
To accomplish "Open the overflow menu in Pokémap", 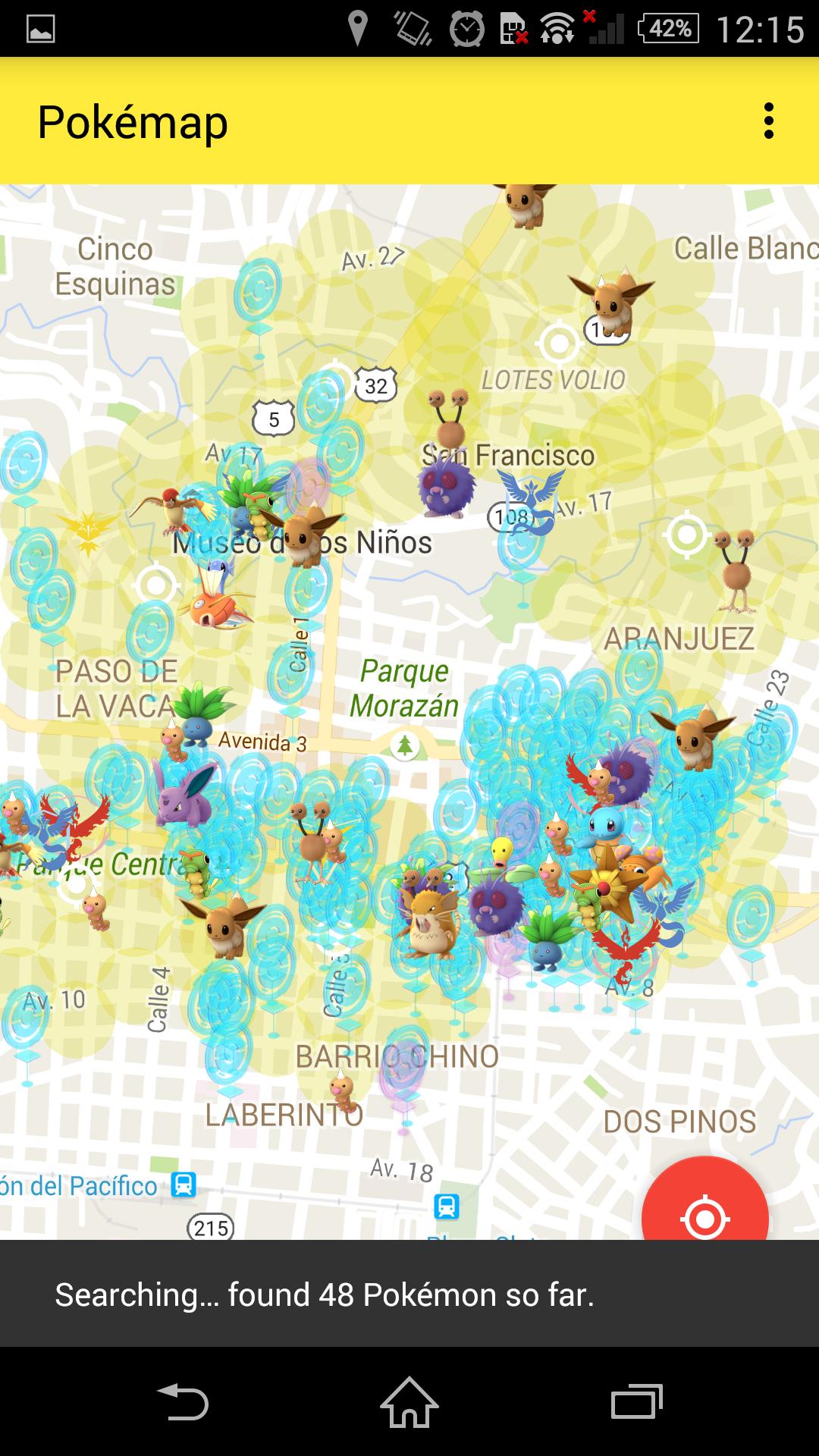I will (768, 121).
